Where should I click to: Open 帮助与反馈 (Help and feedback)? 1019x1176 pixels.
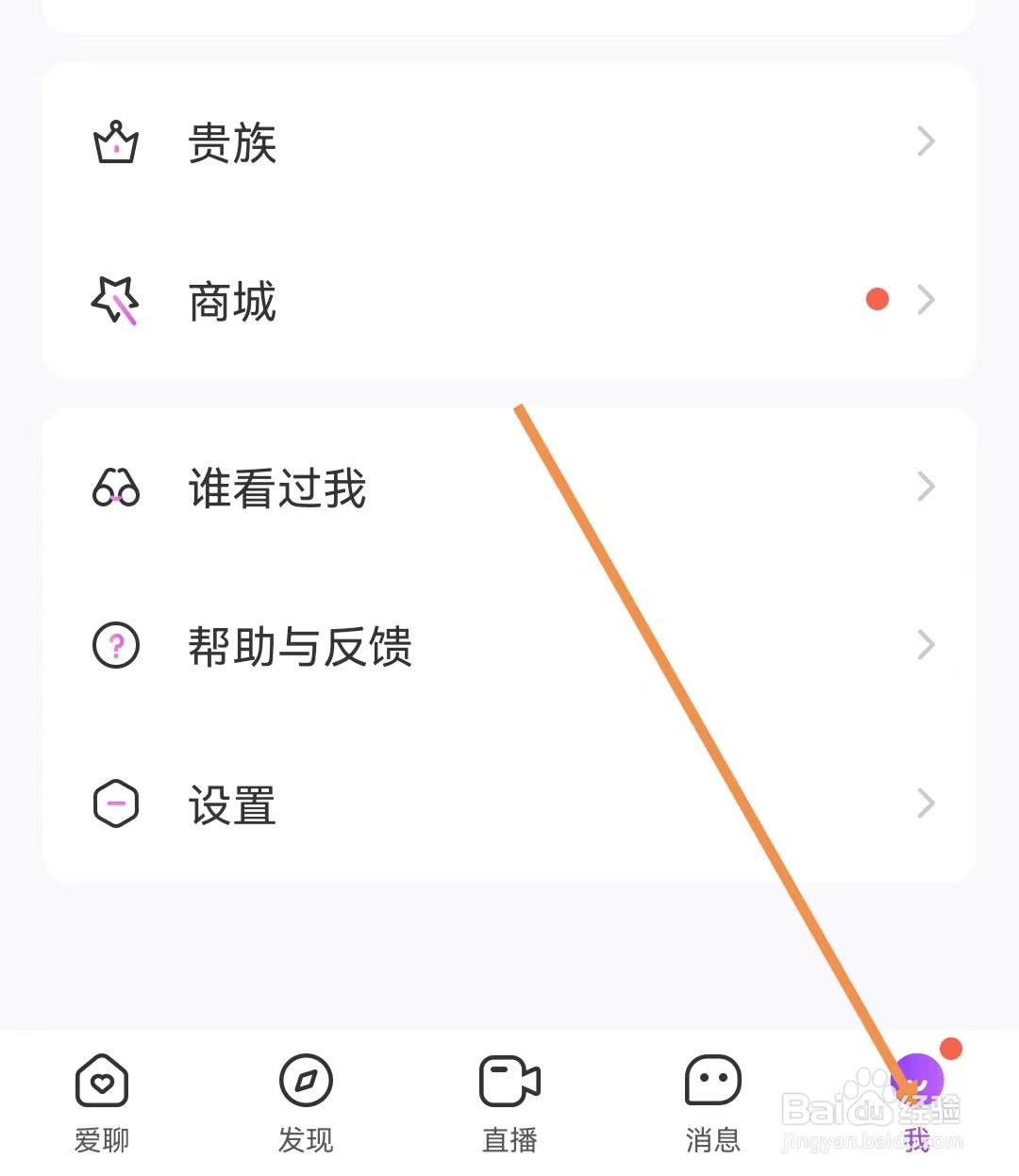coord(509,646)
